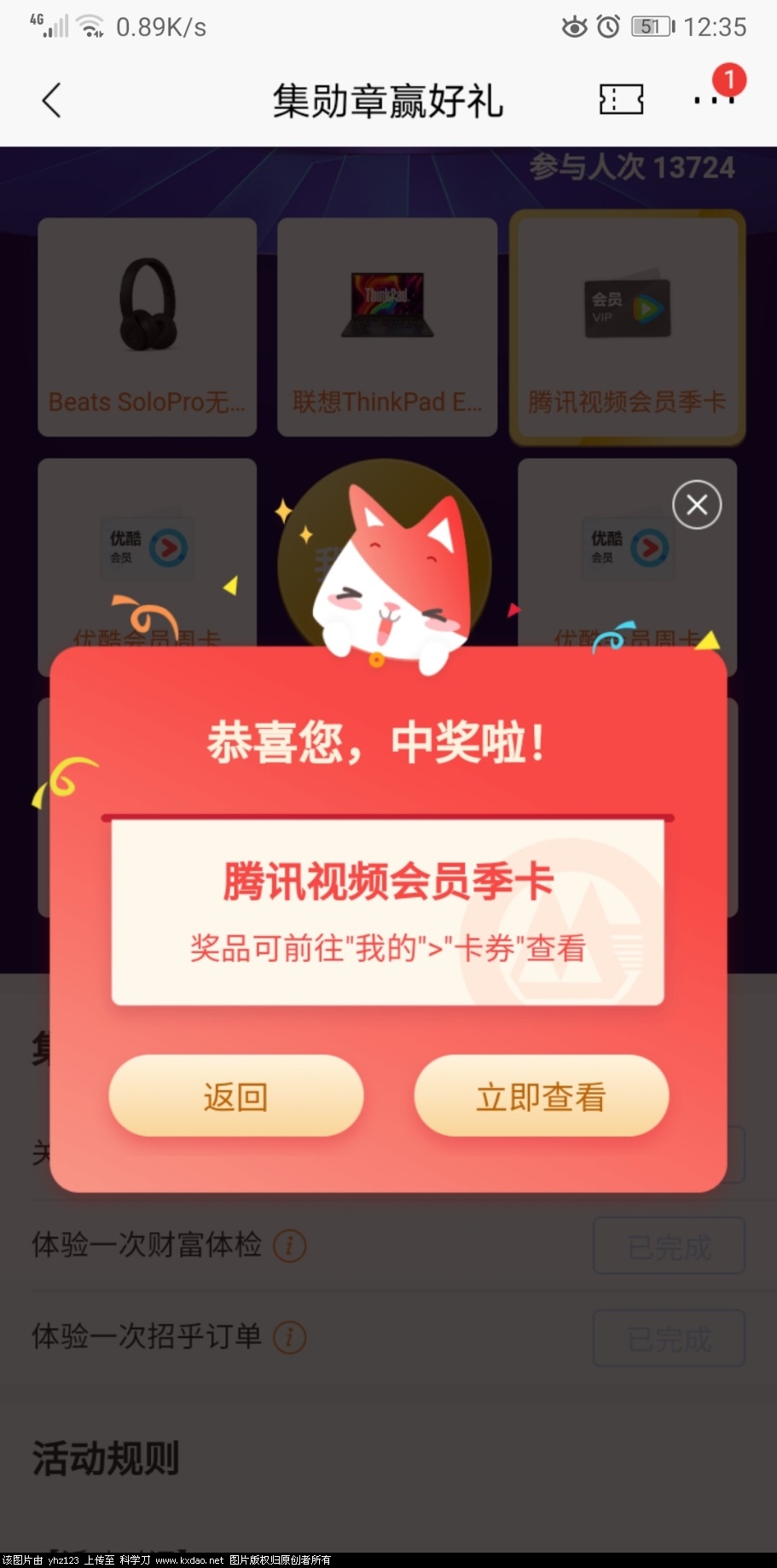Tap 立即查看 to view the prize

pyautogui.click(x=541, y=1096)
